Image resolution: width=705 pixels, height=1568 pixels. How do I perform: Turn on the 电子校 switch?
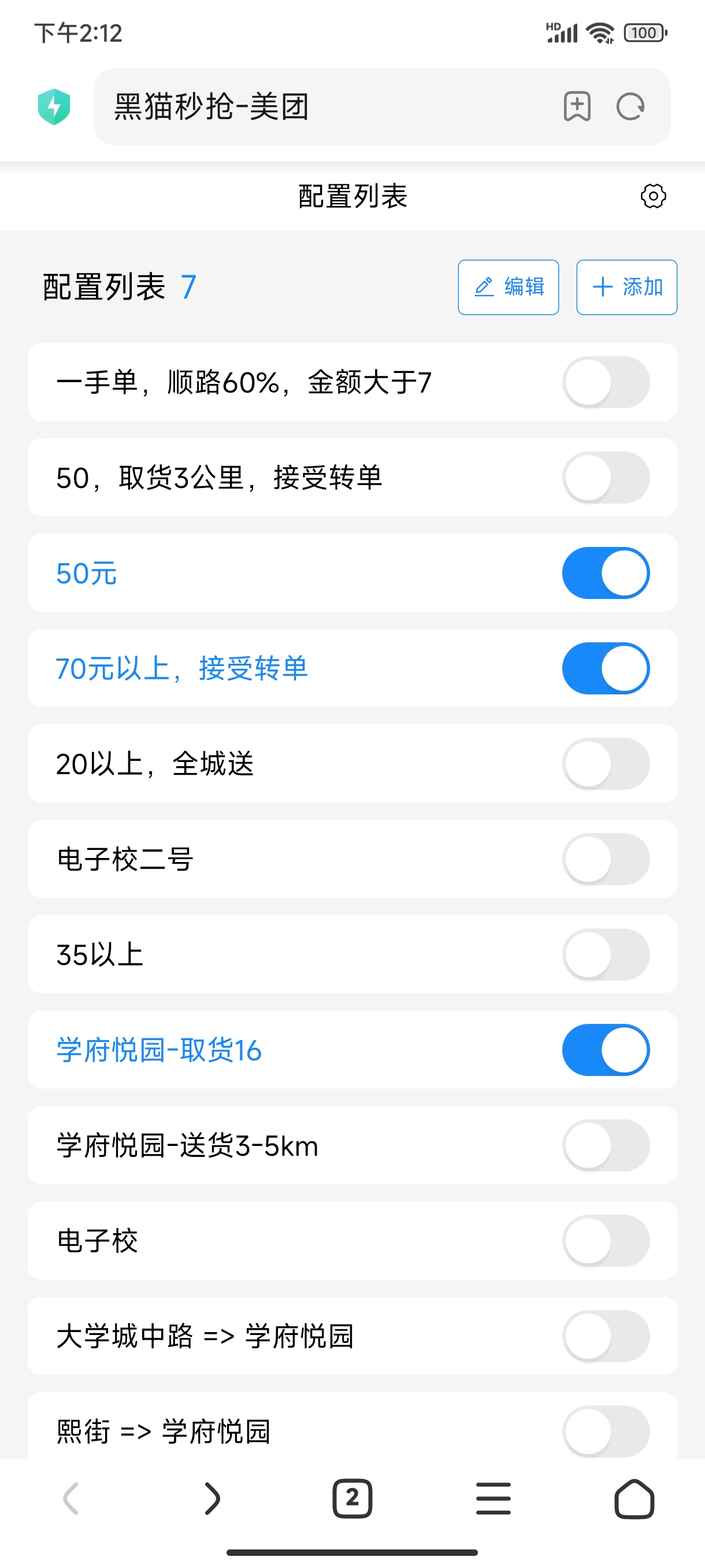pyautogui.click(x=606, y=1241)
